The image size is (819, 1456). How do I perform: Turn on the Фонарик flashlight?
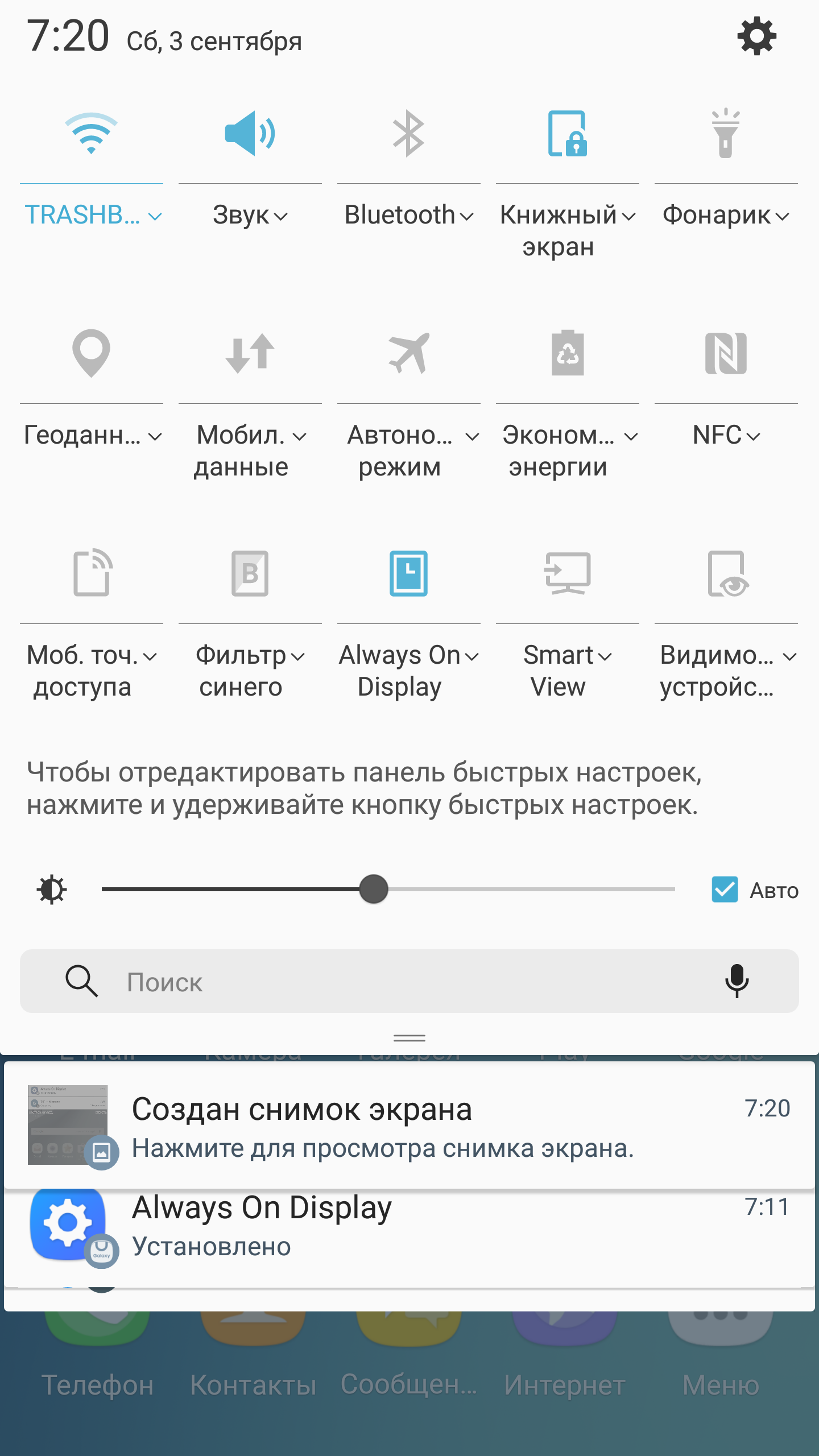click(x=726, y=134)
